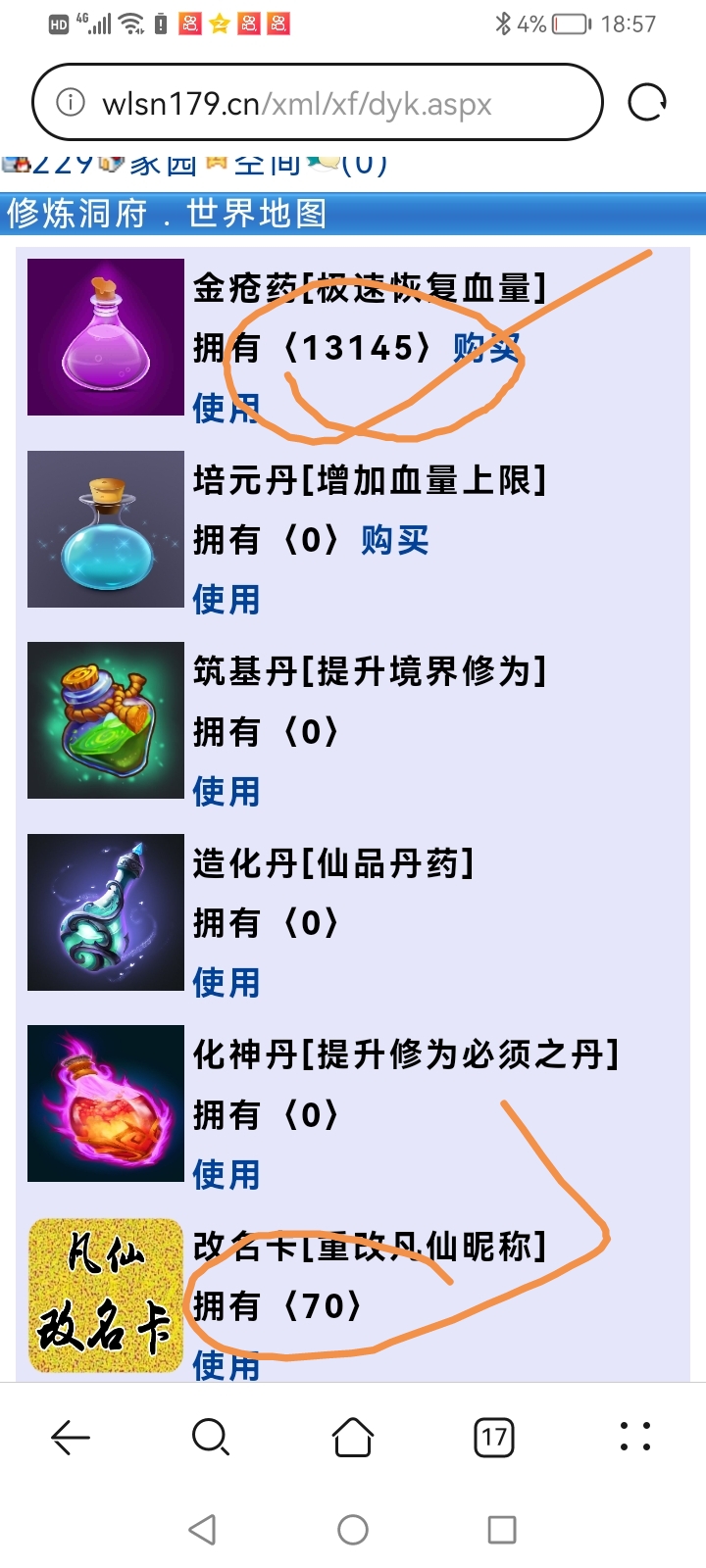Open the browser search icon
This screenshot has height=1568, width=706.
(x=211, y=1438)
